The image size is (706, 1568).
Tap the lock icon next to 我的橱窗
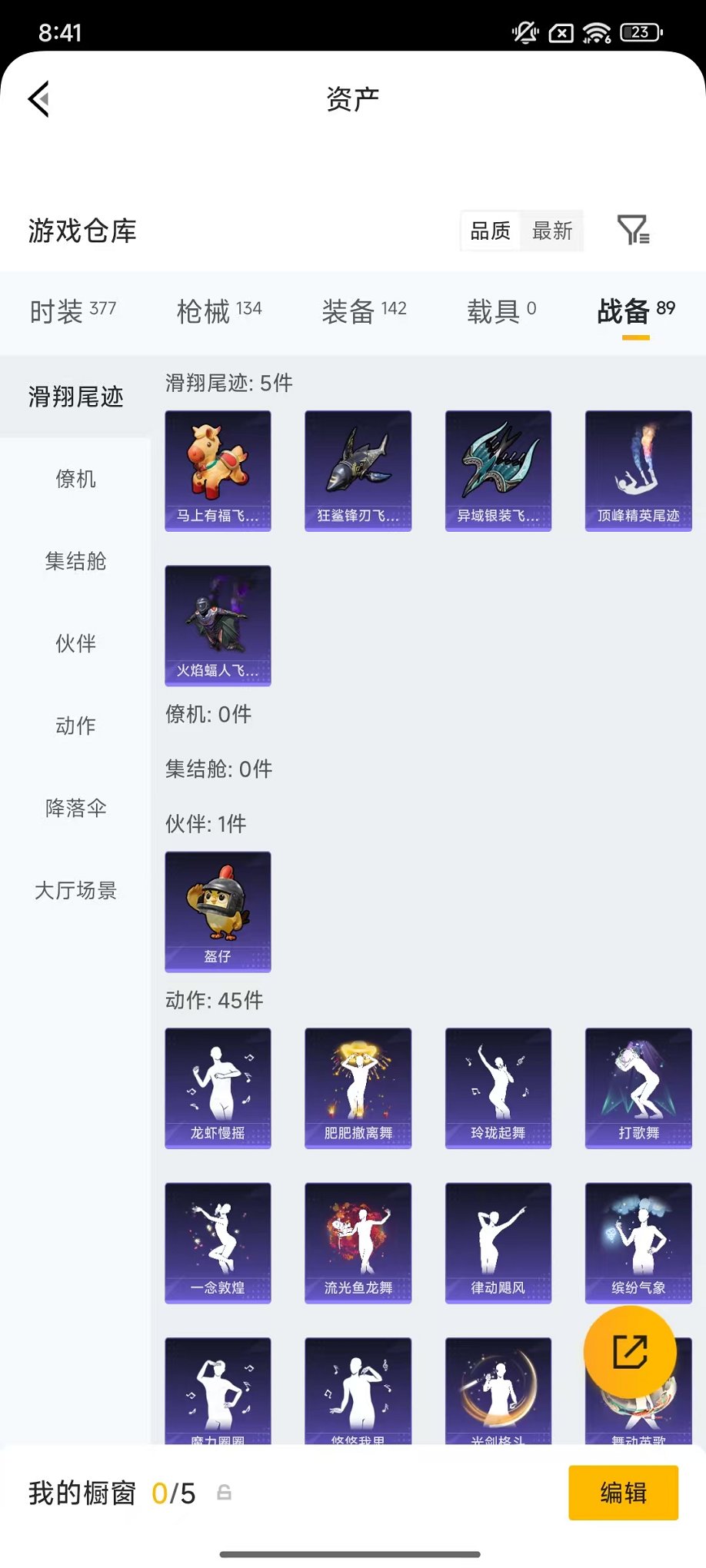224,1493
